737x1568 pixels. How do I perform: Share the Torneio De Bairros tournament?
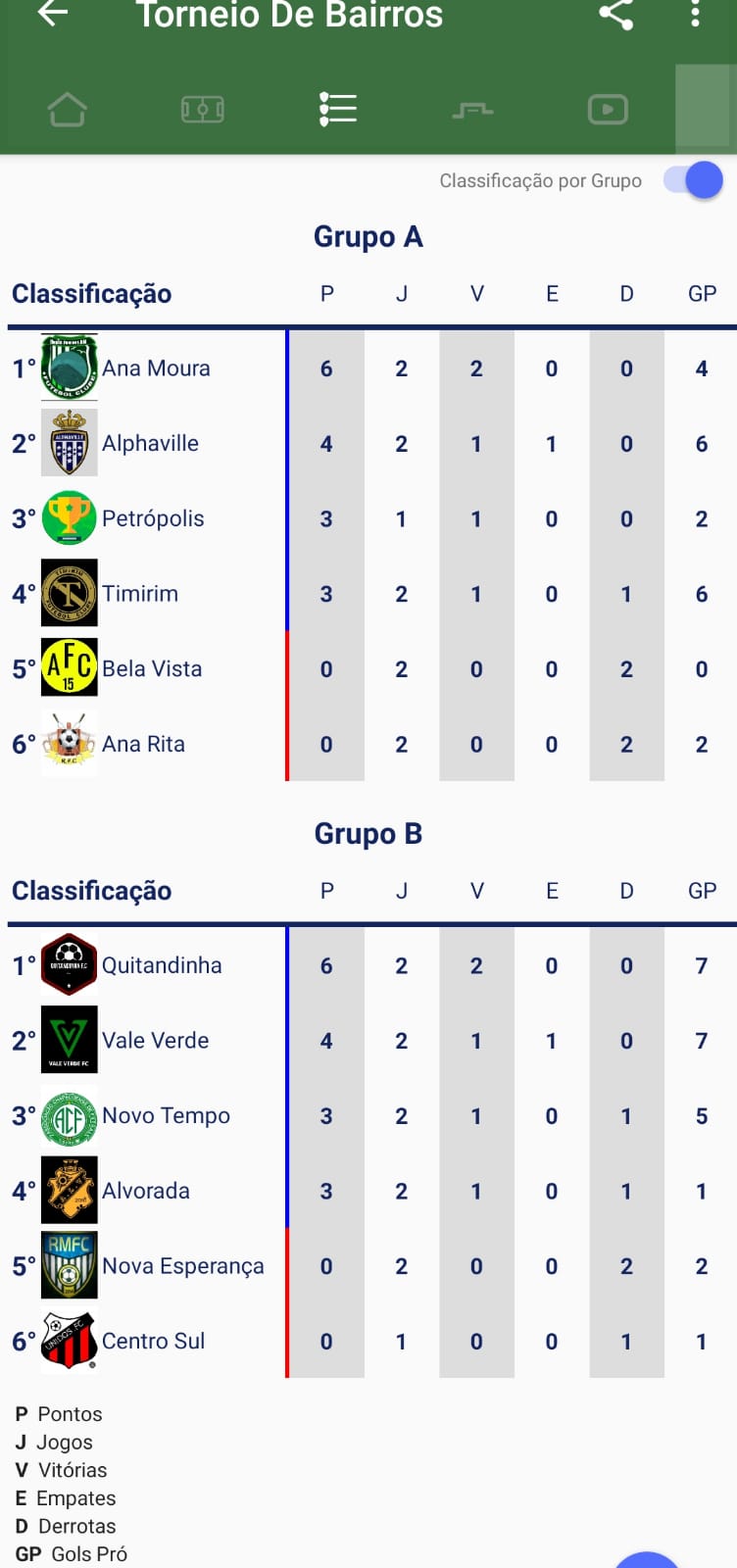coord(615,14)
